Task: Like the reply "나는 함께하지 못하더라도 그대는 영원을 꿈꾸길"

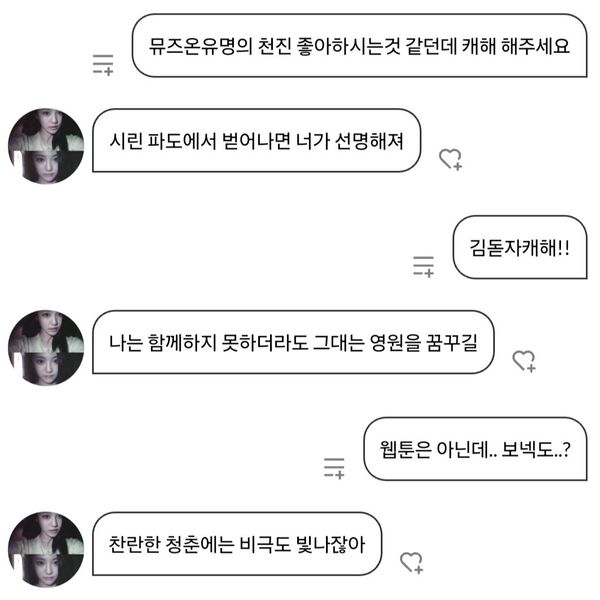Action: (x=523, y=361)
